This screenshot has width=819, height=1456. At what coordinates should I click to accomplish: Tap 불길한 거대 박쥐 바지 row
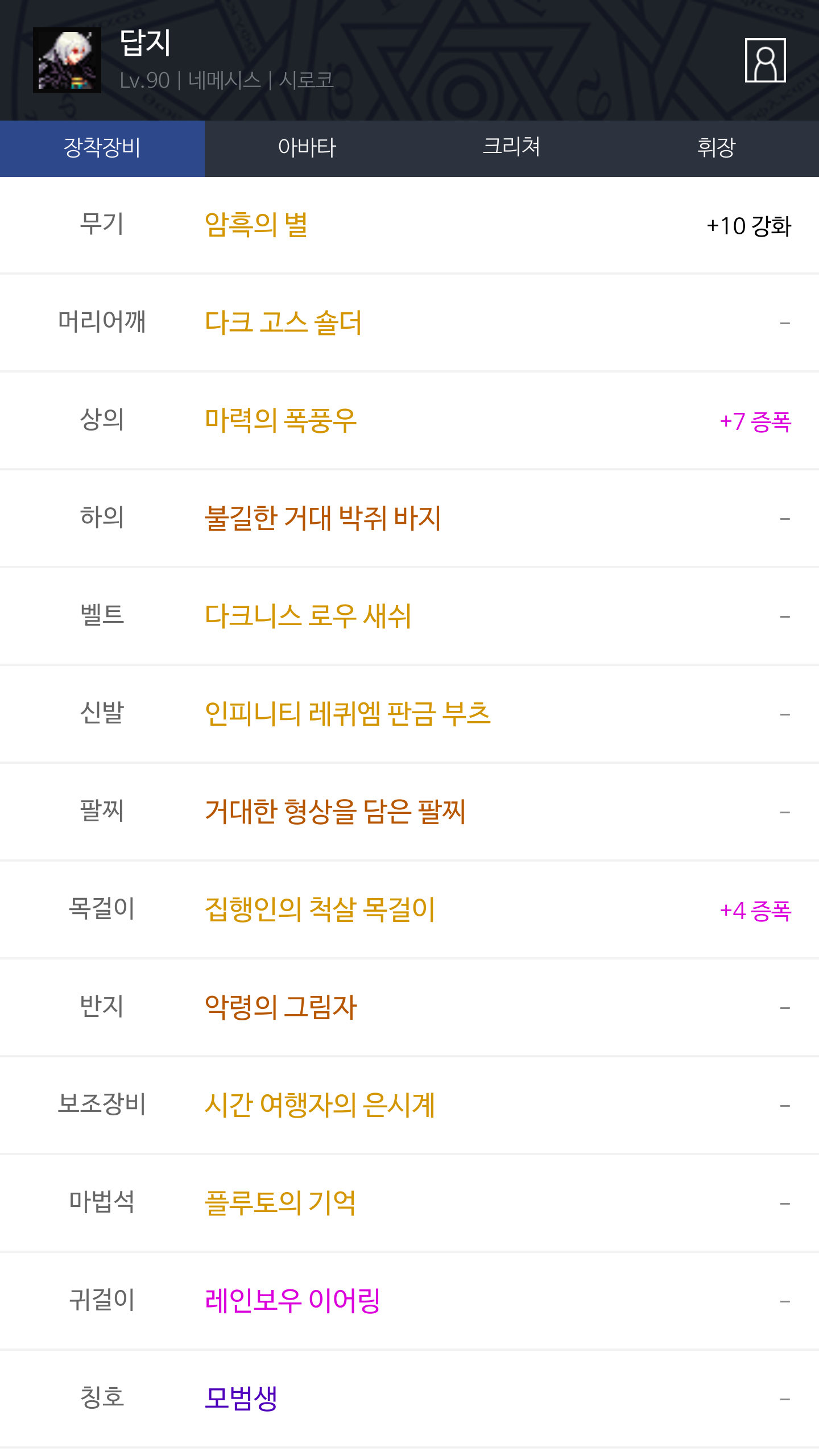pos(409,519)
